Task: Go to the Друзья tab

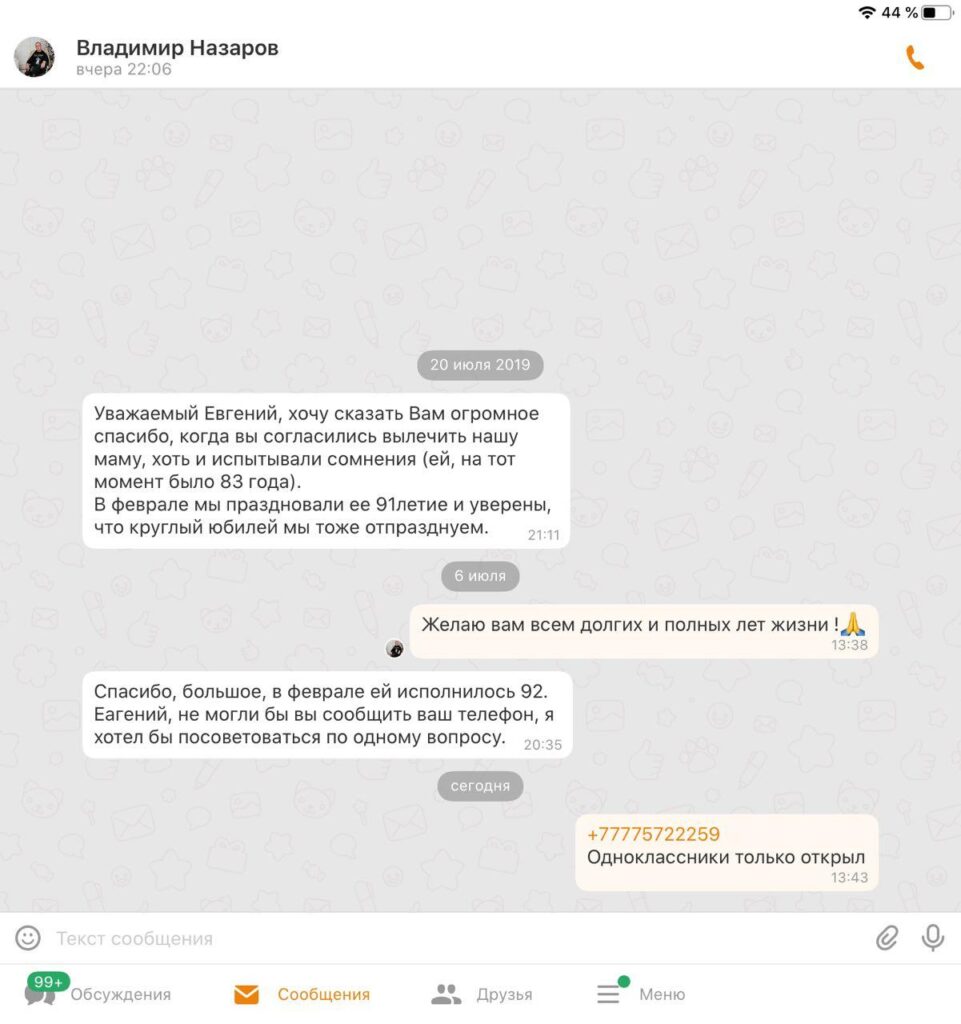Action: point(482,994)
